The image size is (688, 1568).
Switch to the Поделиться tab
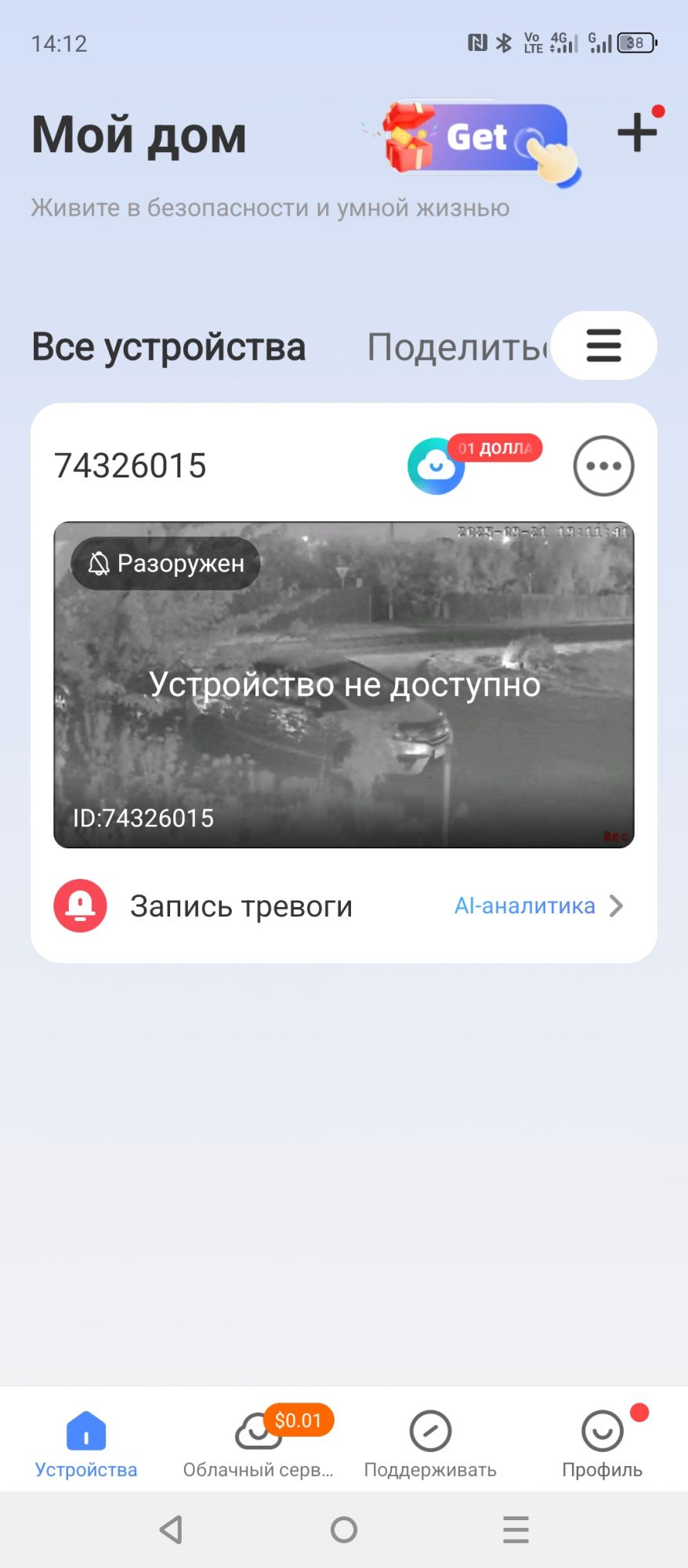point(456,347)
